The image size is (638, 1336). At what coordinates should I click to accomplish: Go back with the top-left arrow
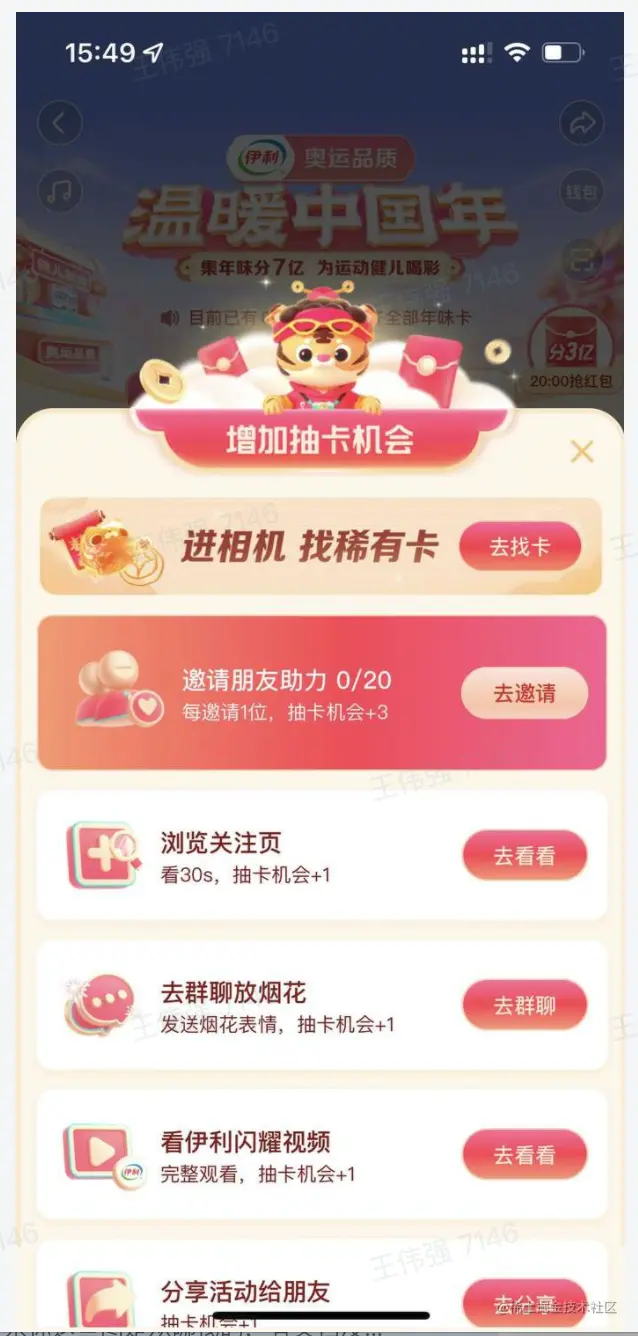pos(59,124)
